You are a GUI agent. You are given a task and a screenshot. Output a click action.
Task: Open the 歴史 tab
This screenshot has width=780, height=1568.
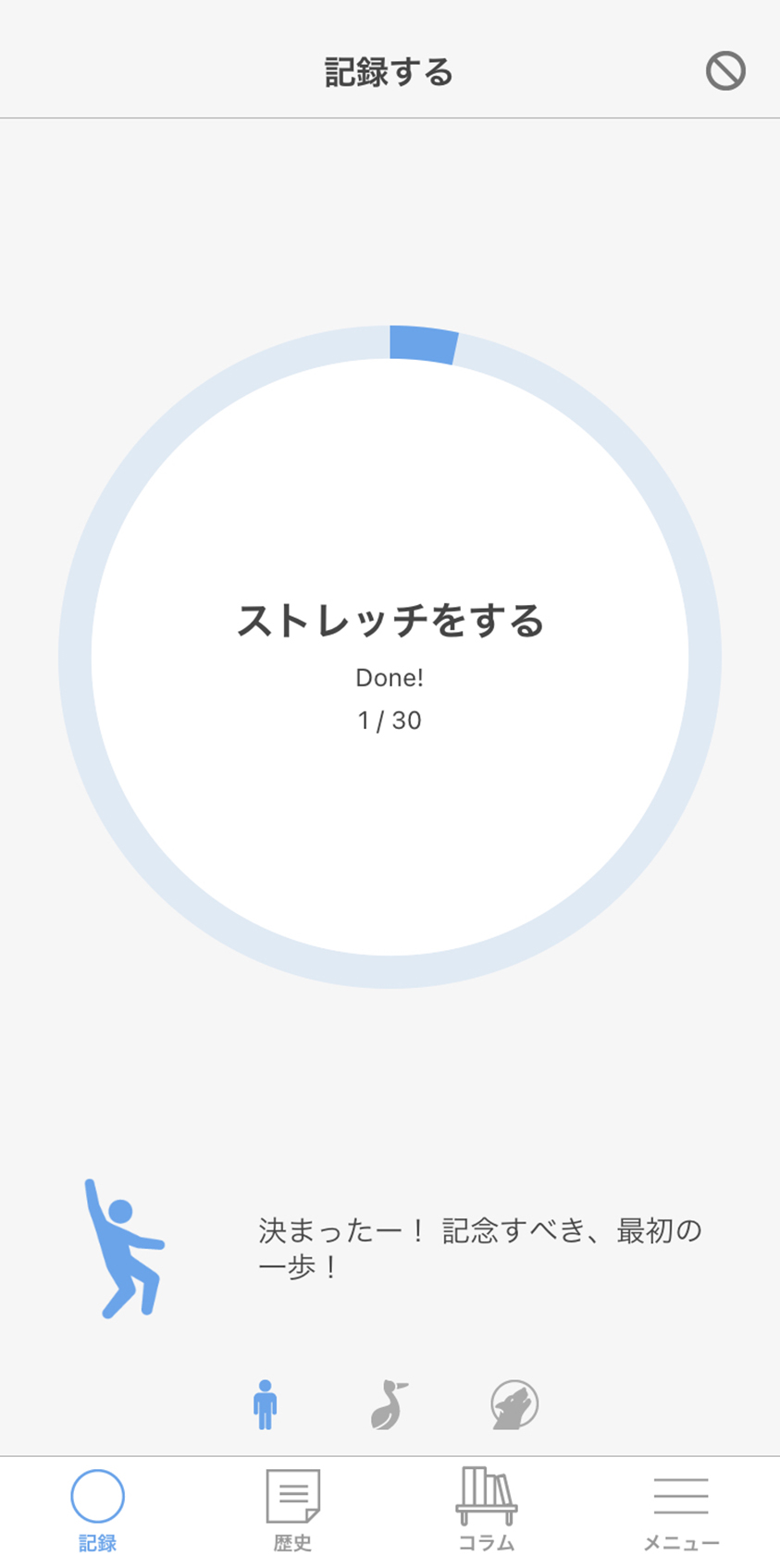pos(292,1511)
